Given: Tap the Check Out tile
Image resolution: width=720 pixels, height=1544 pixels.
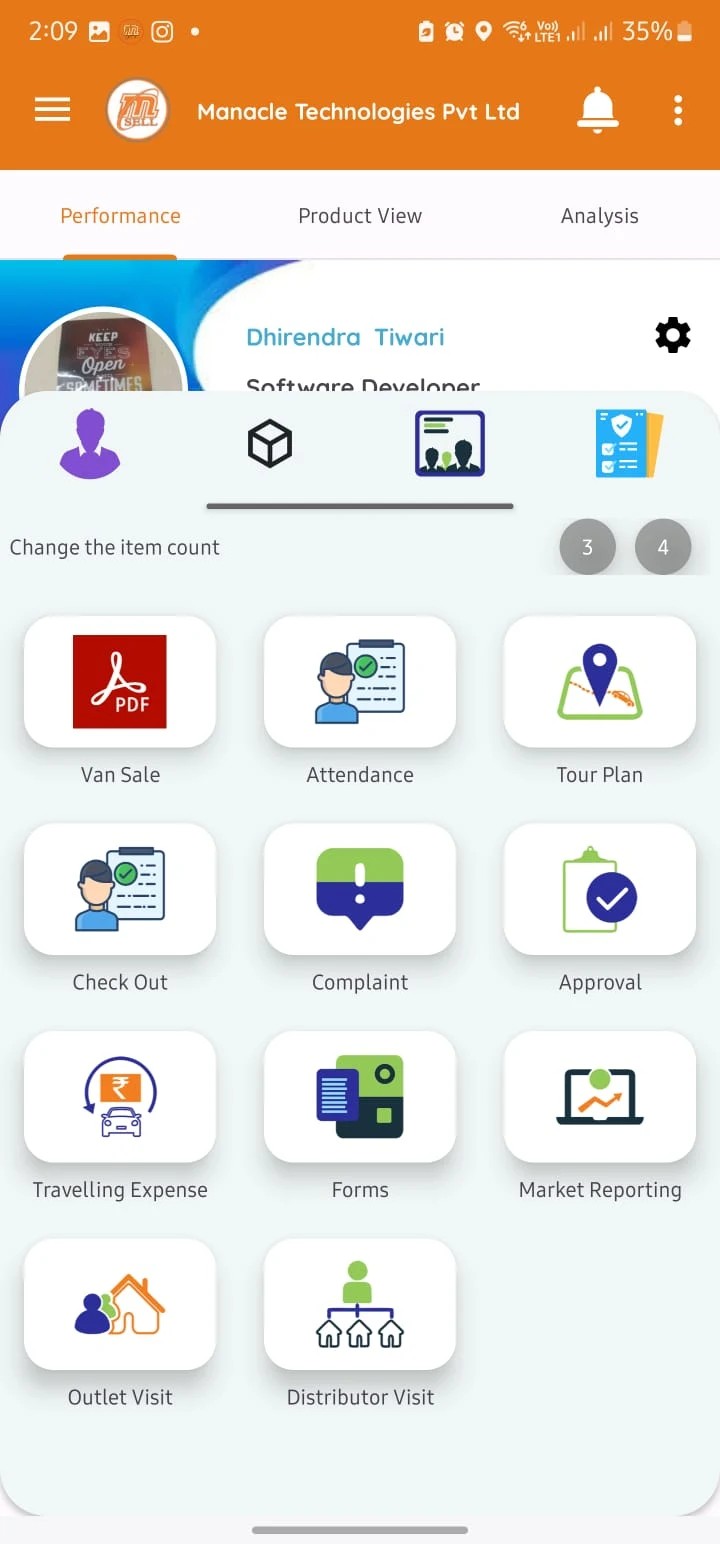Looking at the screenshot, I should pos(120,889).
